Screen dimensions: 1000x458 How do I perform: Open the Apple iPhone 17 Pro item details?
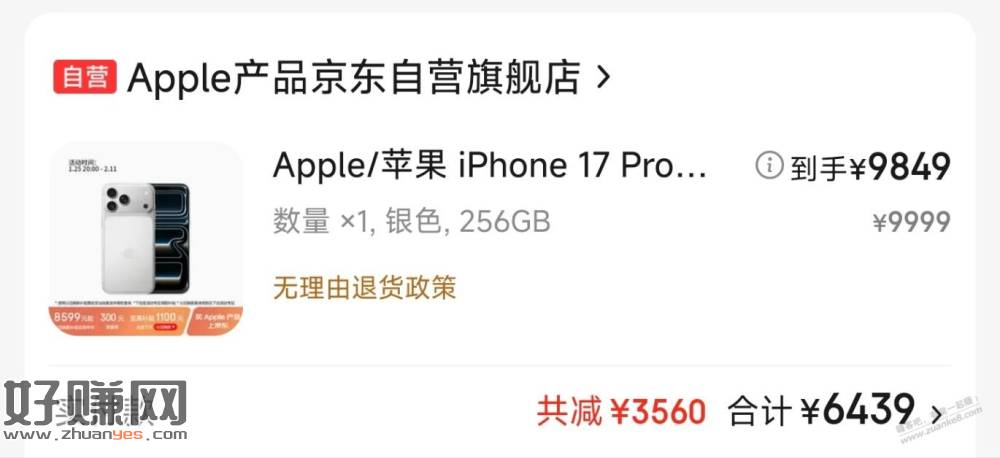click(490, 165)
